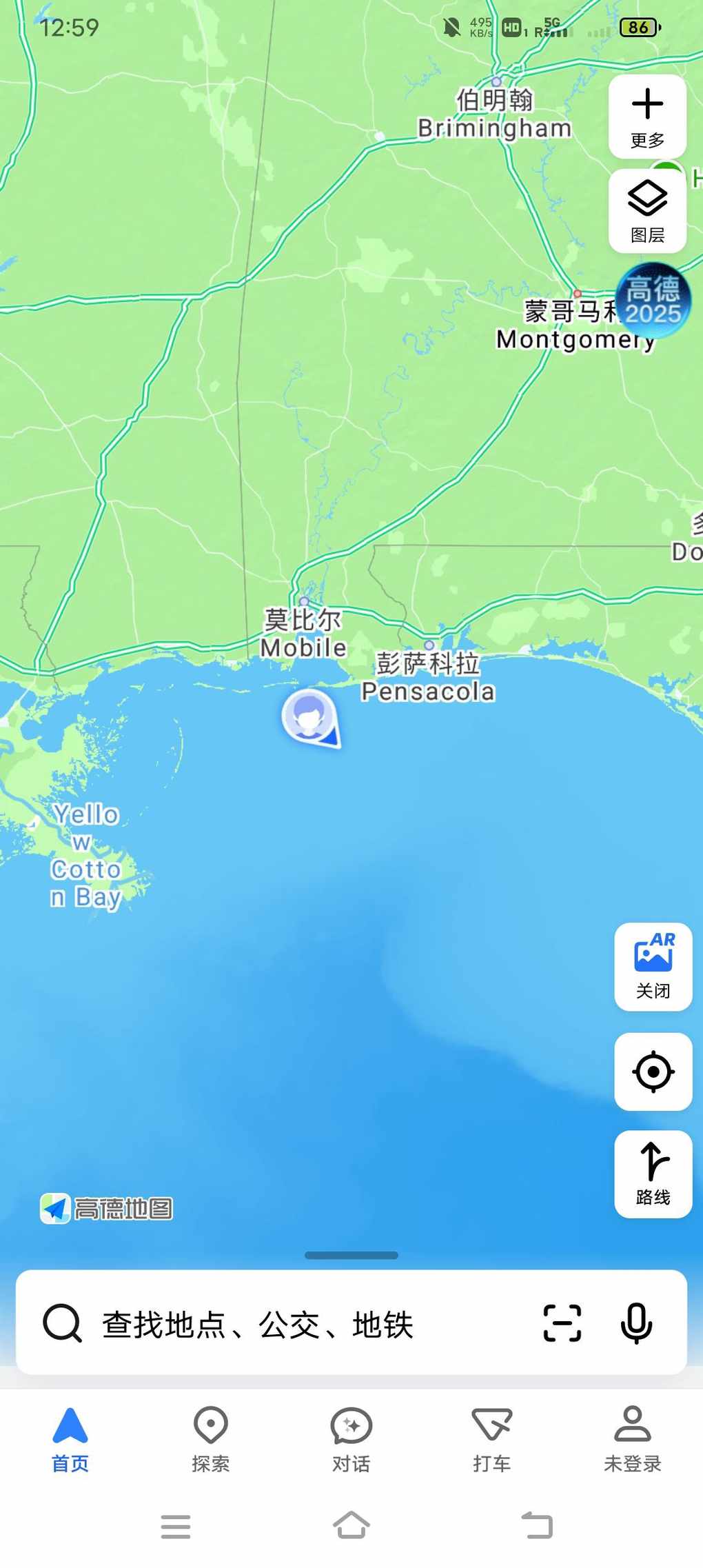Open the scan icon in search bar
This screenshot has height=1568, width=703.
pyautogui.click(x=562, y=1323)
